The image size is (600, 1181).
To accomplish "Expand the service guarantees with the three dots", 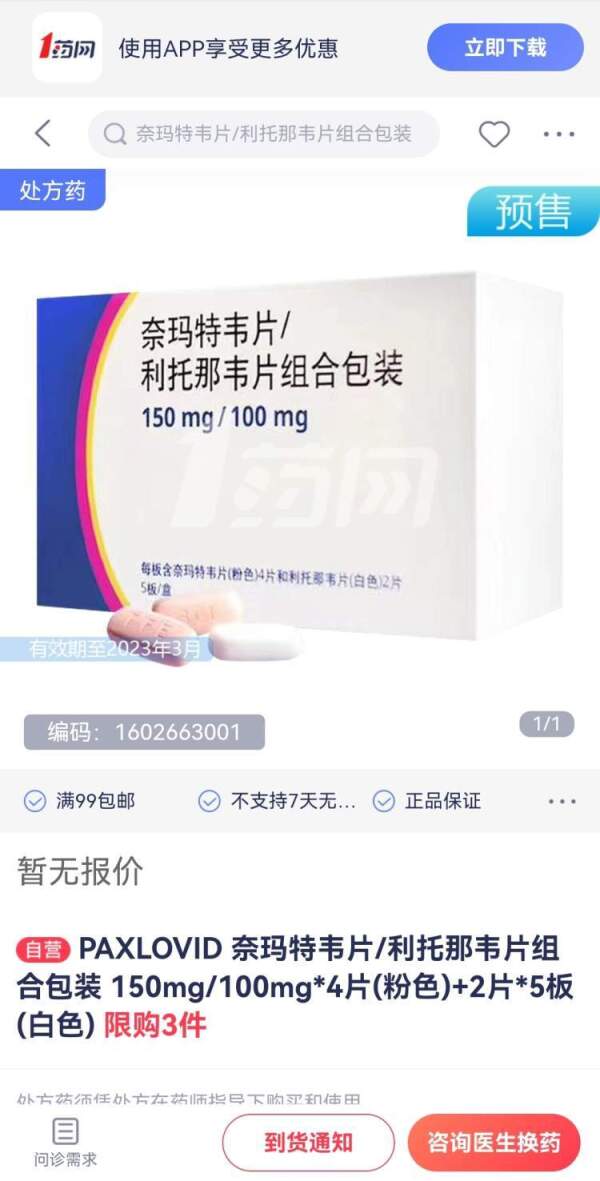I will click(562, 801).
